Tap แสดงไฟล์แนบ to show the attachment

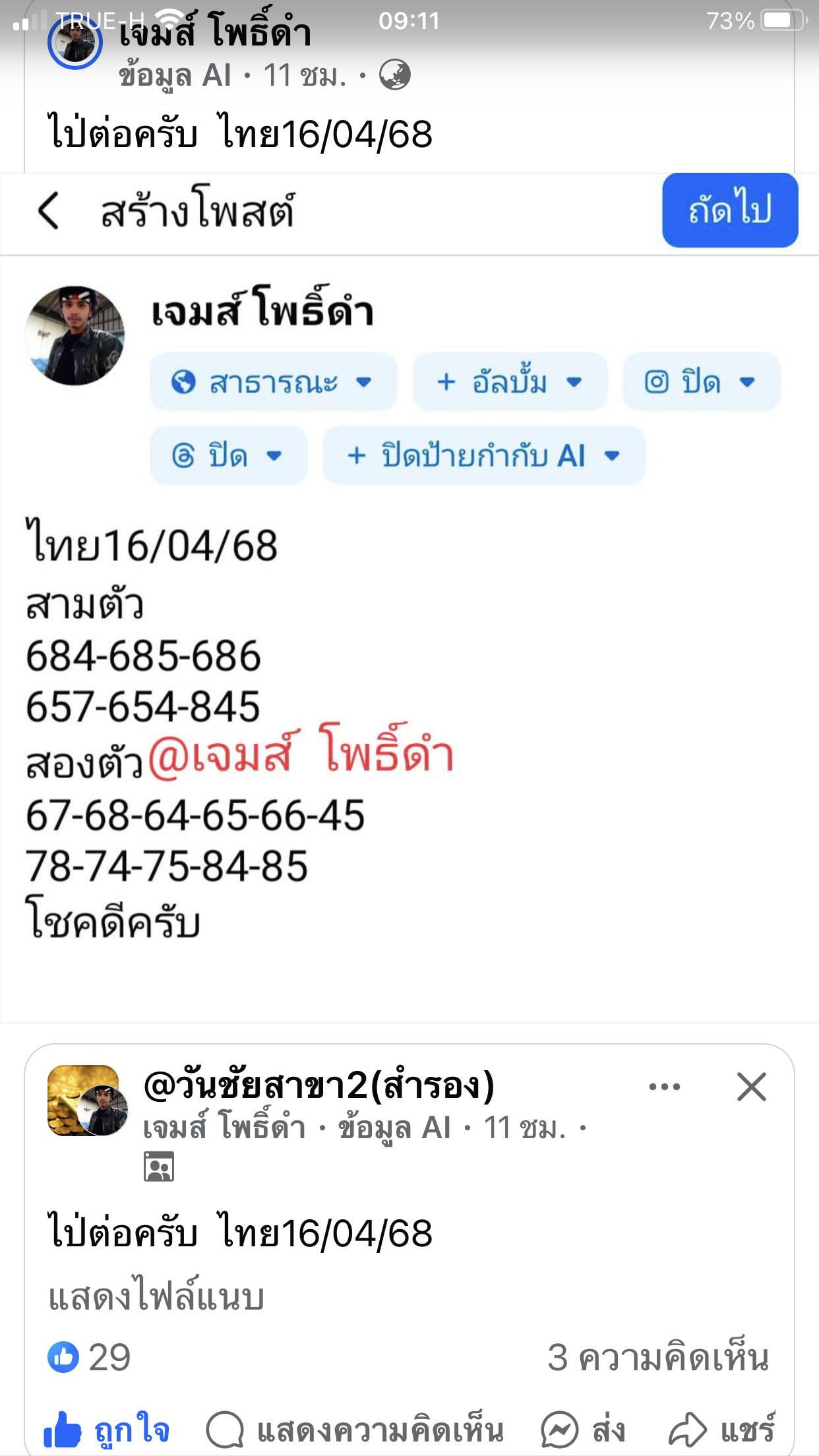pyautogui.click(x=156, y=1296)
